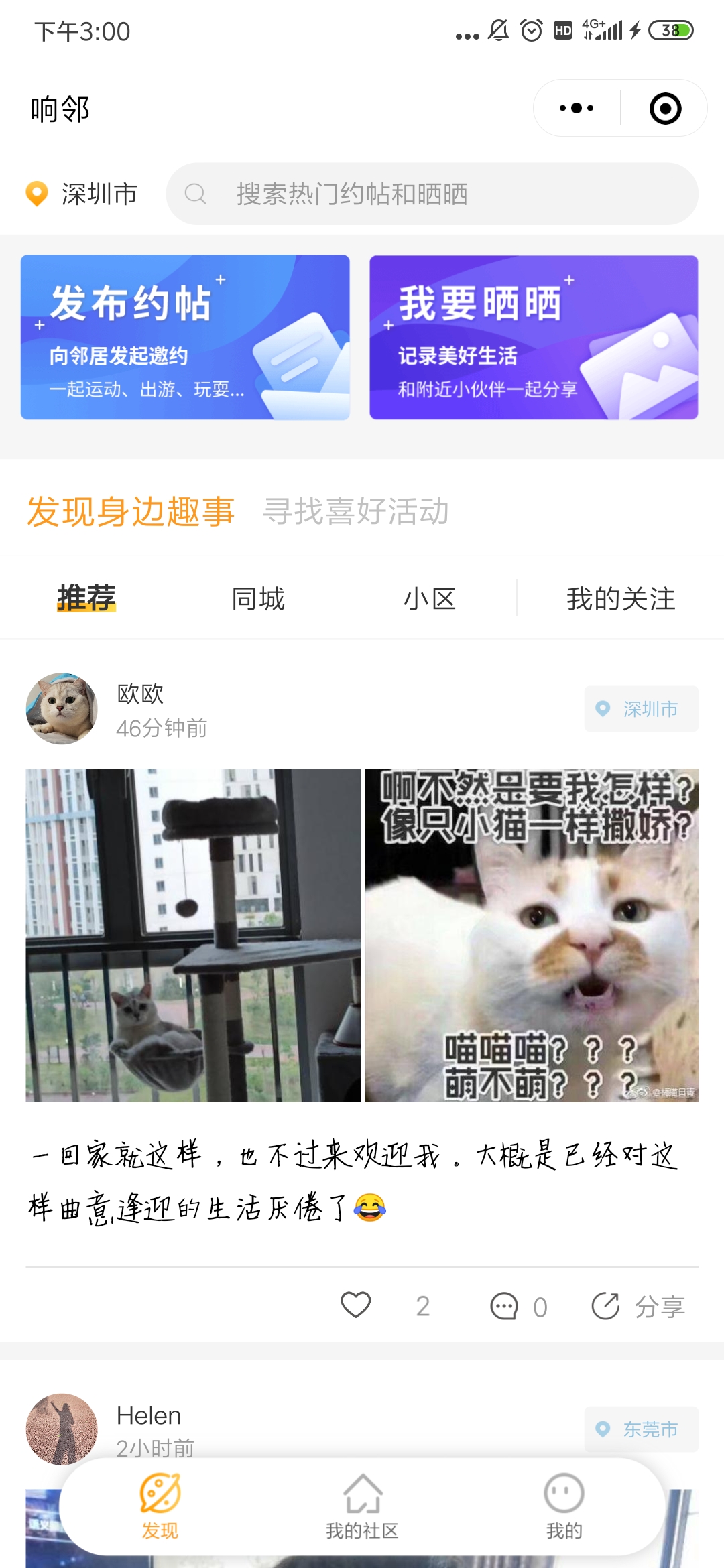Viewport: 724px width, 1568px height.
Task: Like 欧欧's post with the heart
Action: pyautogui.click(x=356, y=1305)
